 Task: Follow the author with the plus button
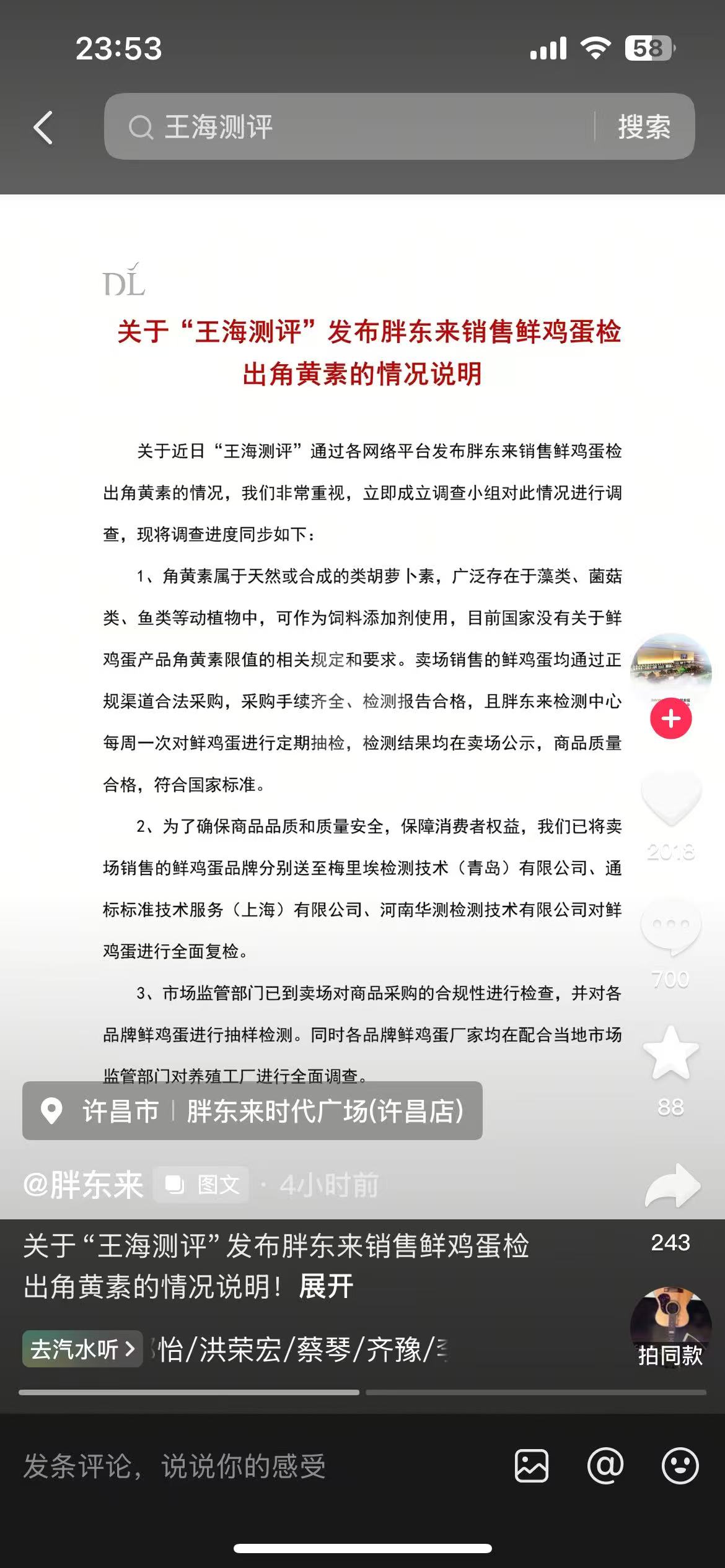tap(670, 718)
